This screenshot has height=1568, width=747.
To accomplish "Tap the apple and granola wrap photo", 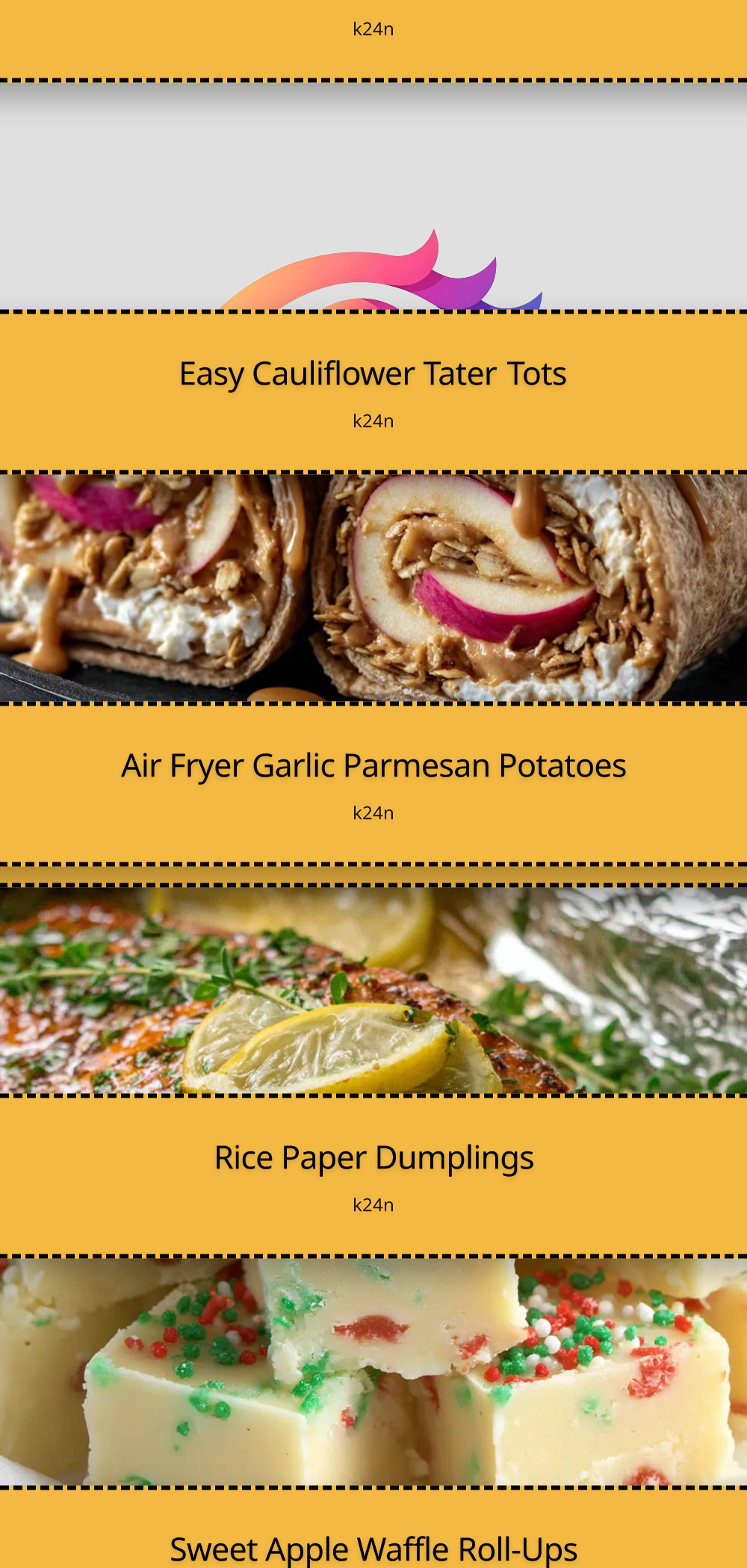I will pyautogui.click(x=373, y=588).
